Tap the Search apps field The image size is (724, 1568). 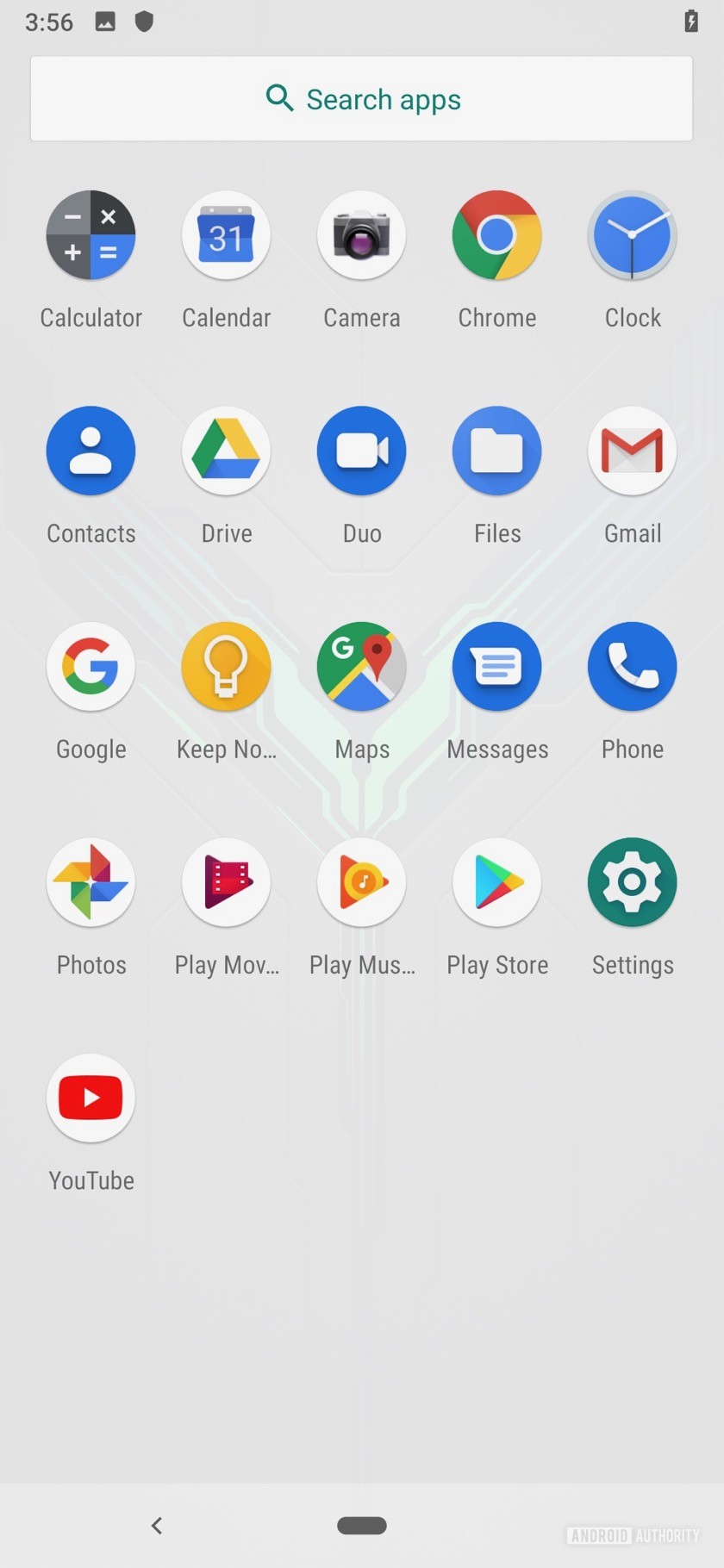click(361, 99)
